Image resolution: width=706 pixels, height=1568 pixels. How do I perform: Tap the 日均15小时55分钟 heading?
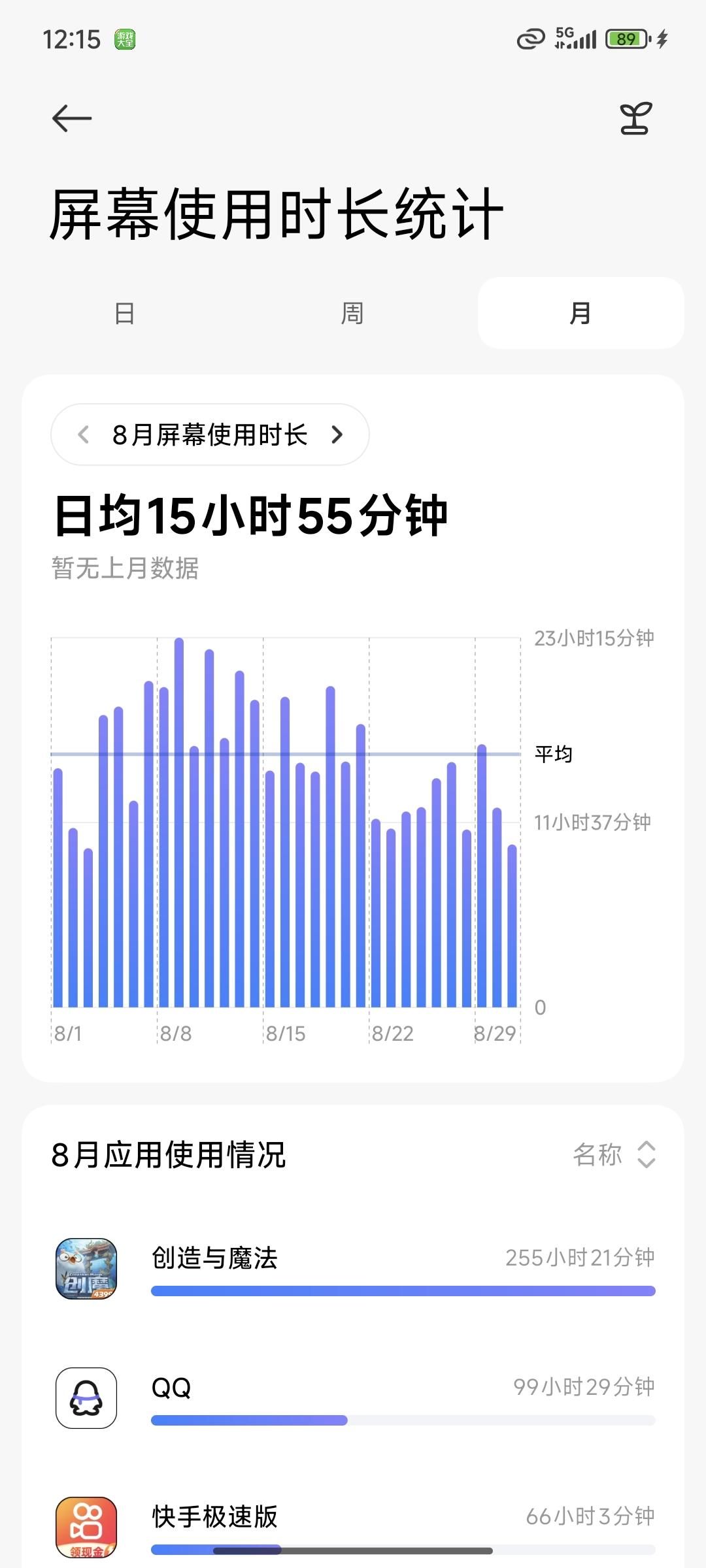252,516
